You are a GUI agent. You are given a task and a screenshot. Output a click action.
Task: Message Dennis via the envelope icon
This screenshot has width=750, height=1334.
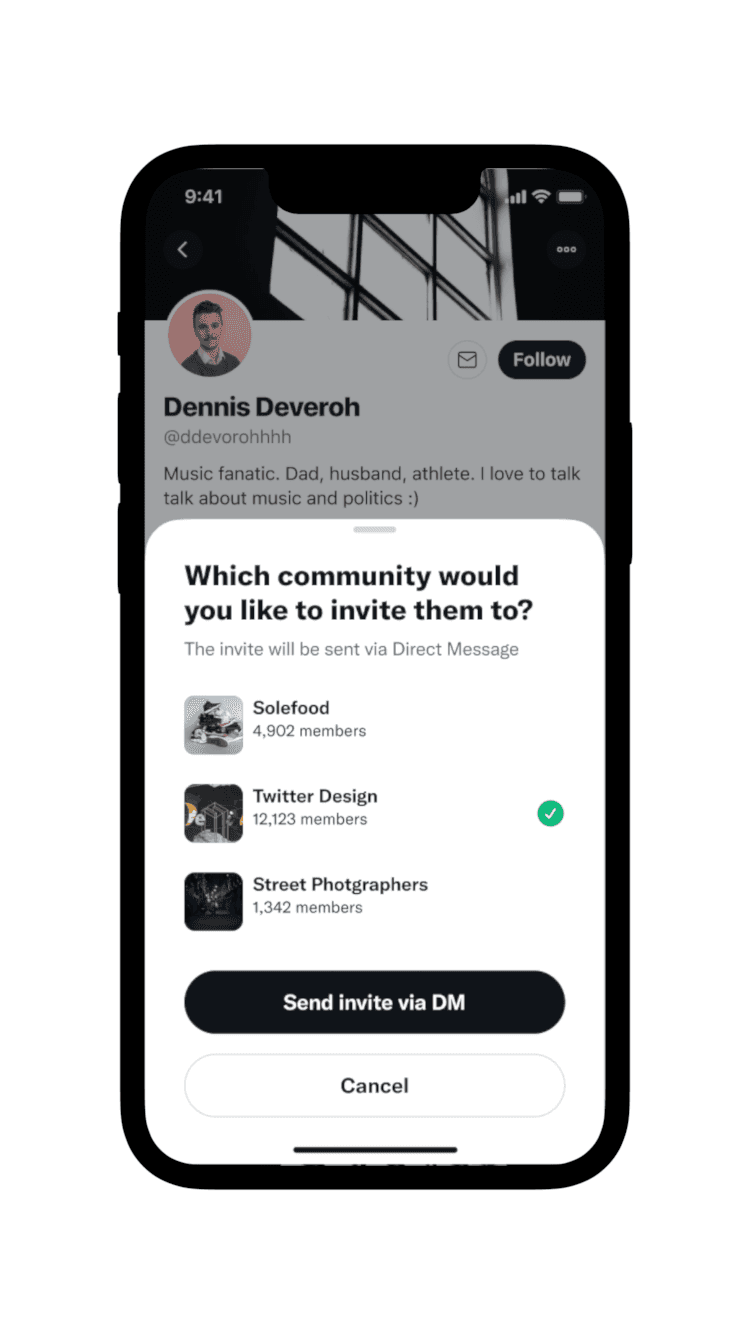(x=467, y=360)
